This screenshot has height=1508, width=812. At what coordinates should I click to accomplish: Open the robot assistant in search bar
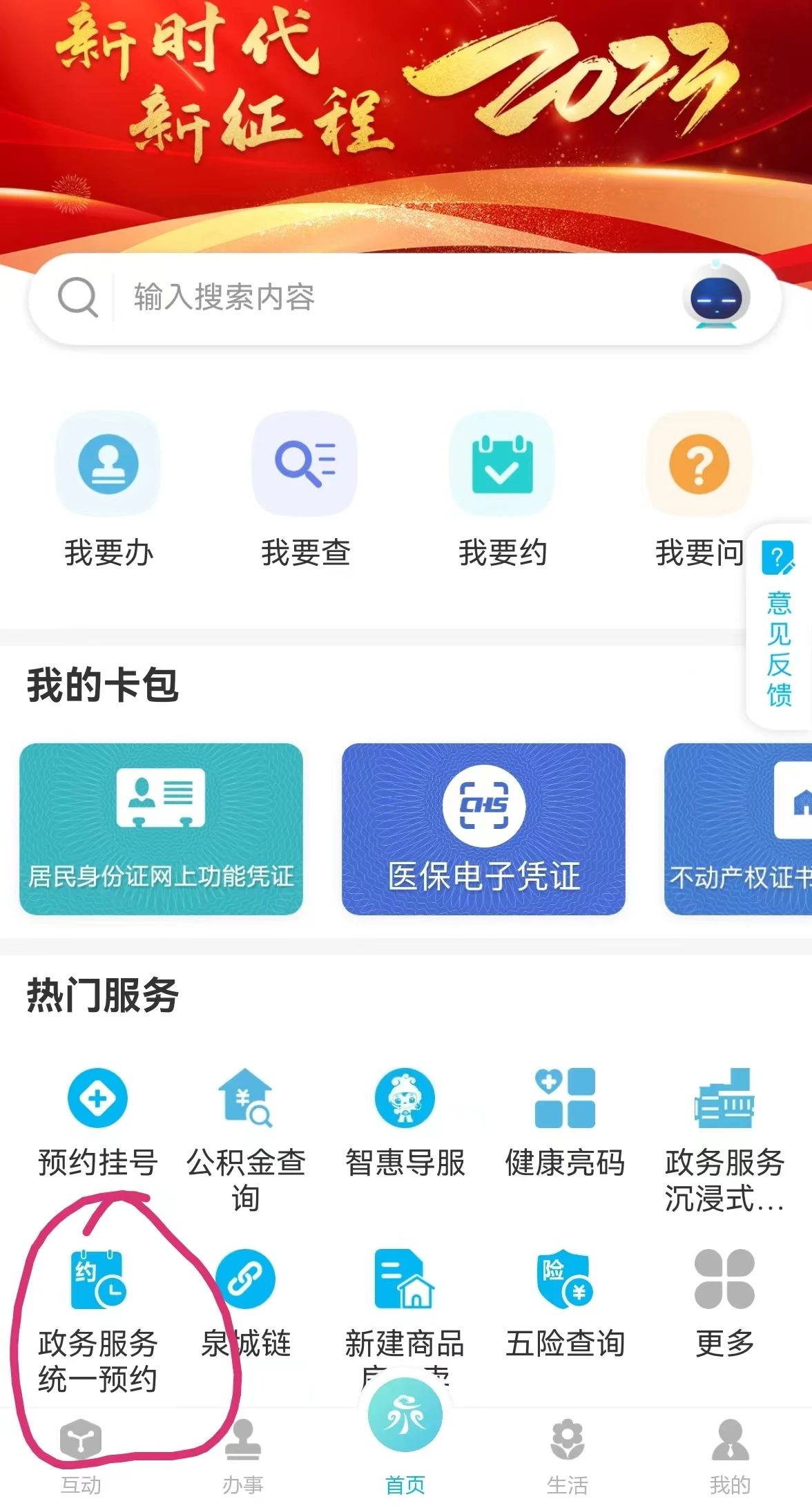point(716,296)
